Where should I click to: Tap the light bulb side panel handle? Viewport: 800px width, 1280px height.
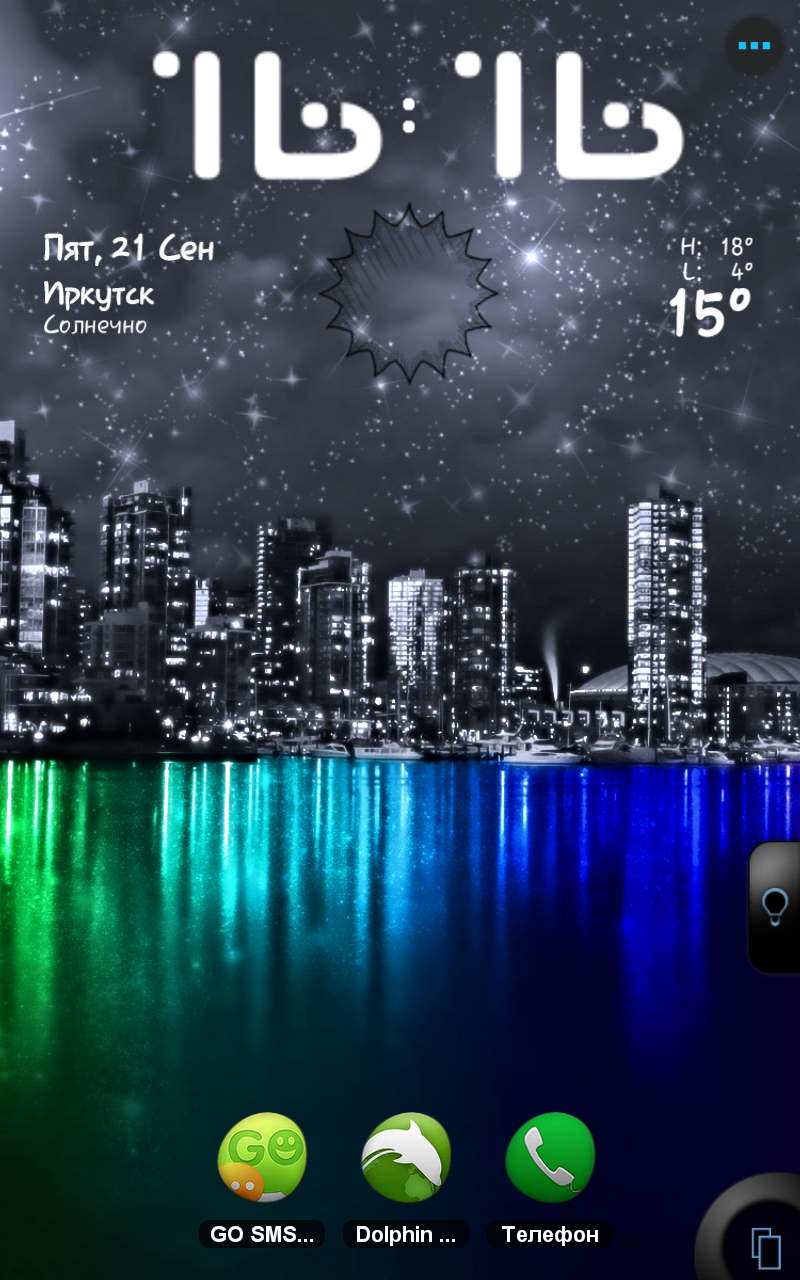pos(775,907)
